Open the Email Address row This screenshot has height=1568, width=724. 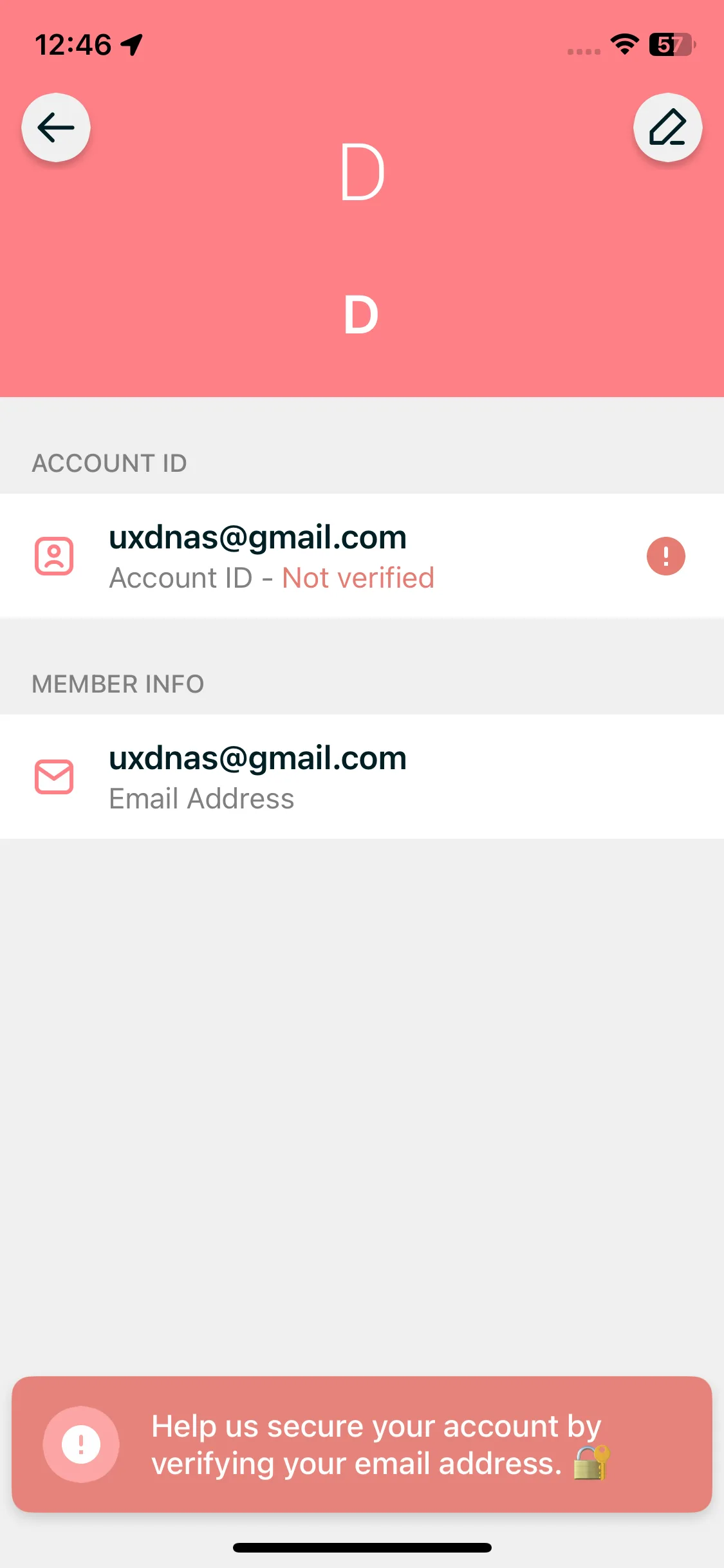point(322,777)
